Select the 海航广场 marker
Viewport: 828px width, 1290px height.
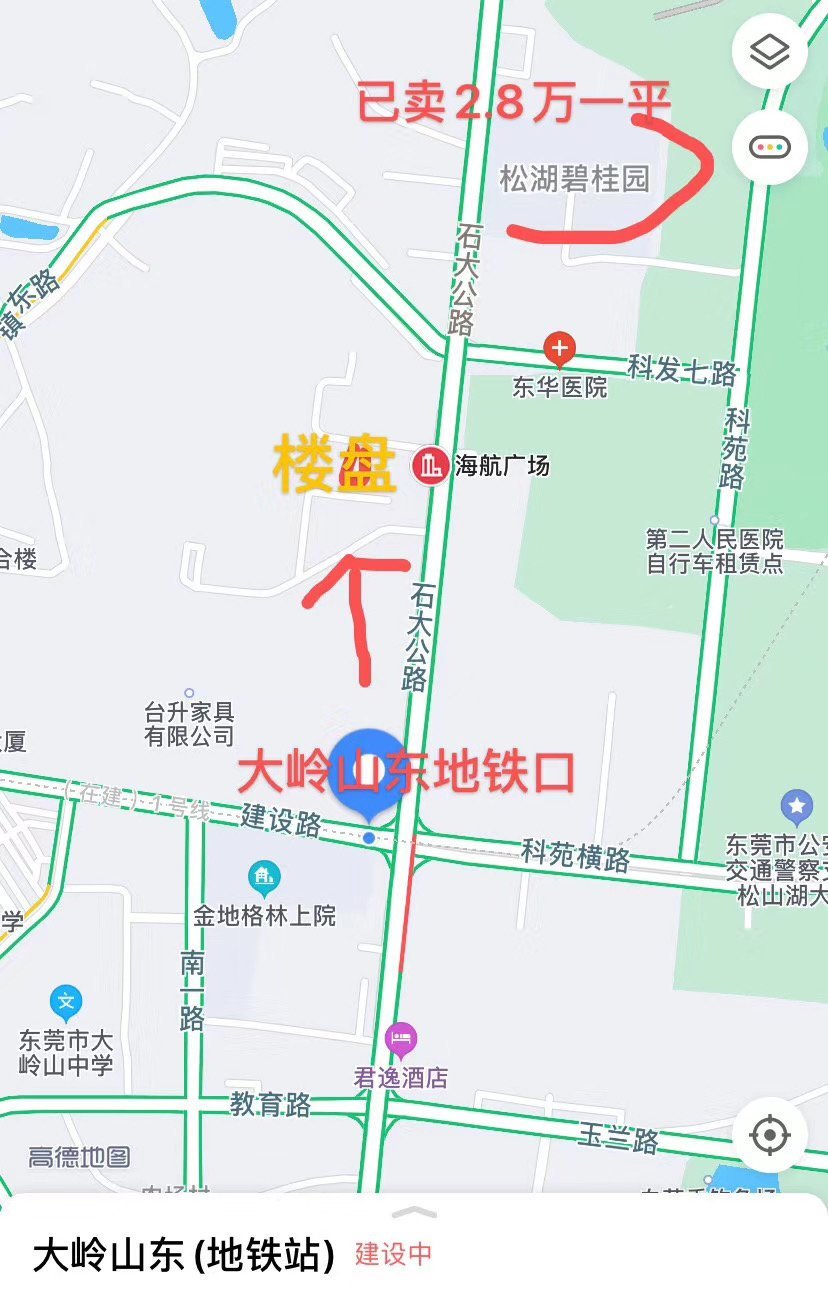point(431,465)
